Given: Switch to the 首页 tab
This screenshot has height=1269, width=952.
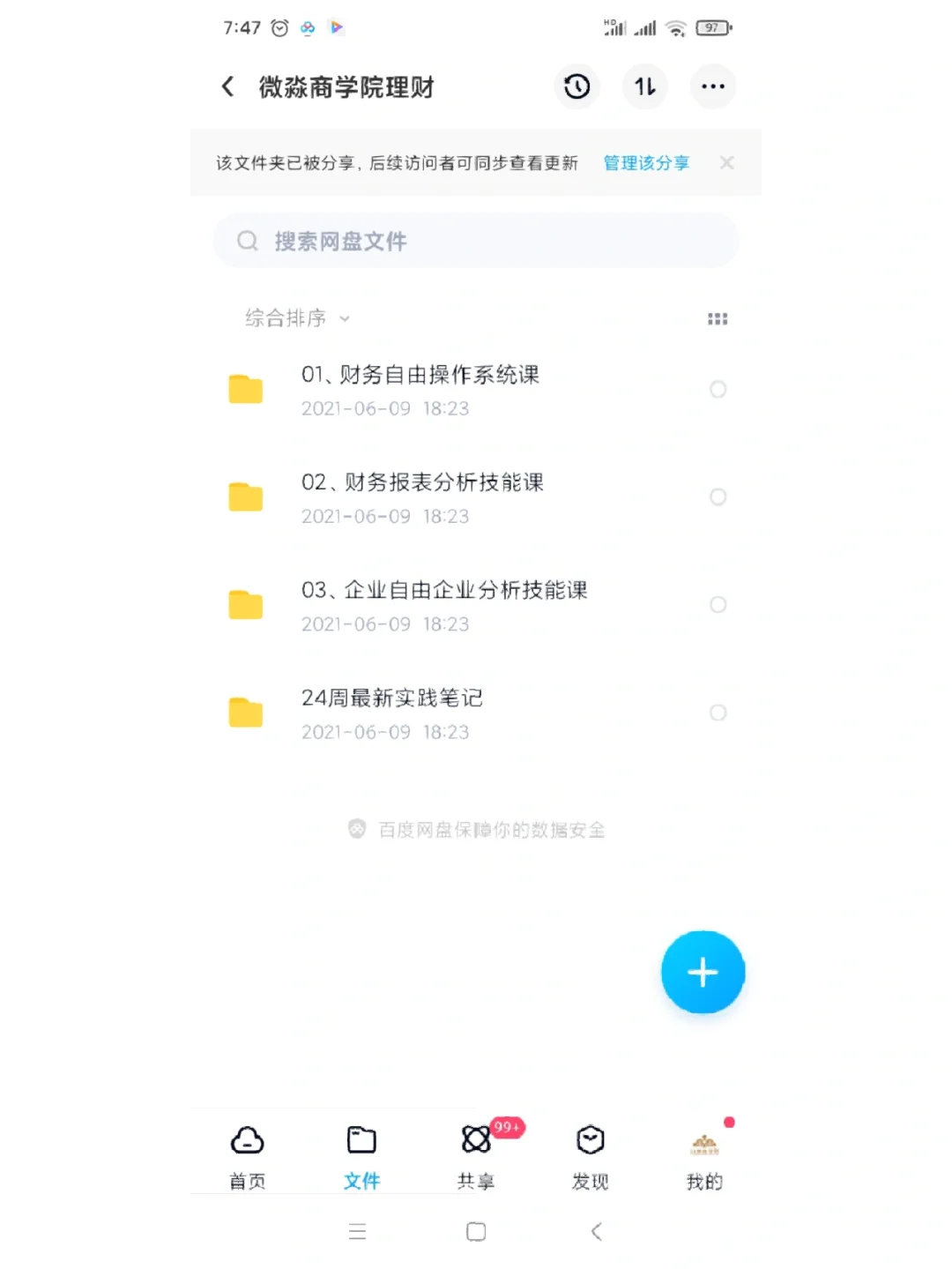Looking at the screenshot, I should click(248, 1156).
